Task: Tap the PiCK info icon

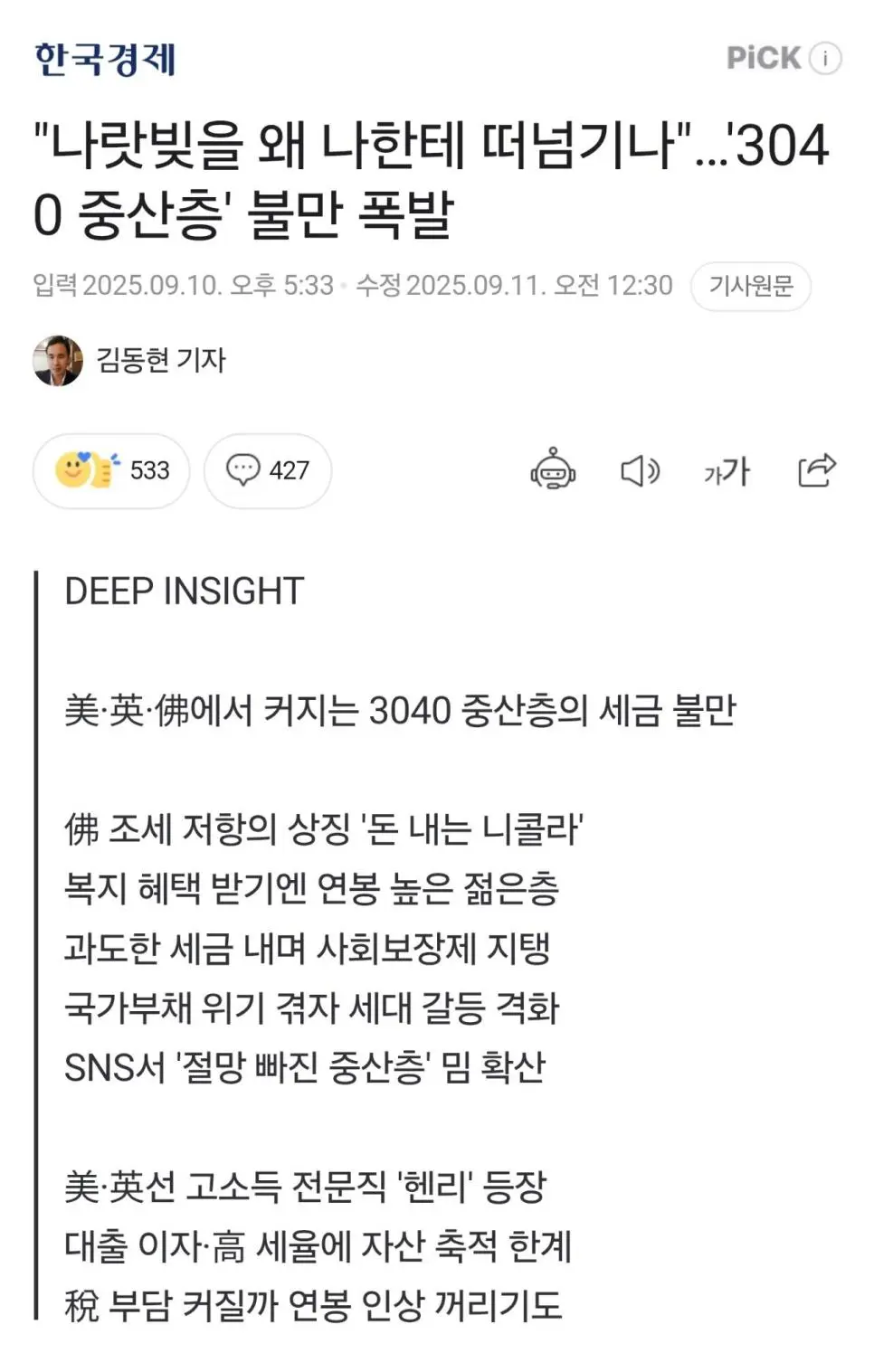Action: click(x=825, y=59)
